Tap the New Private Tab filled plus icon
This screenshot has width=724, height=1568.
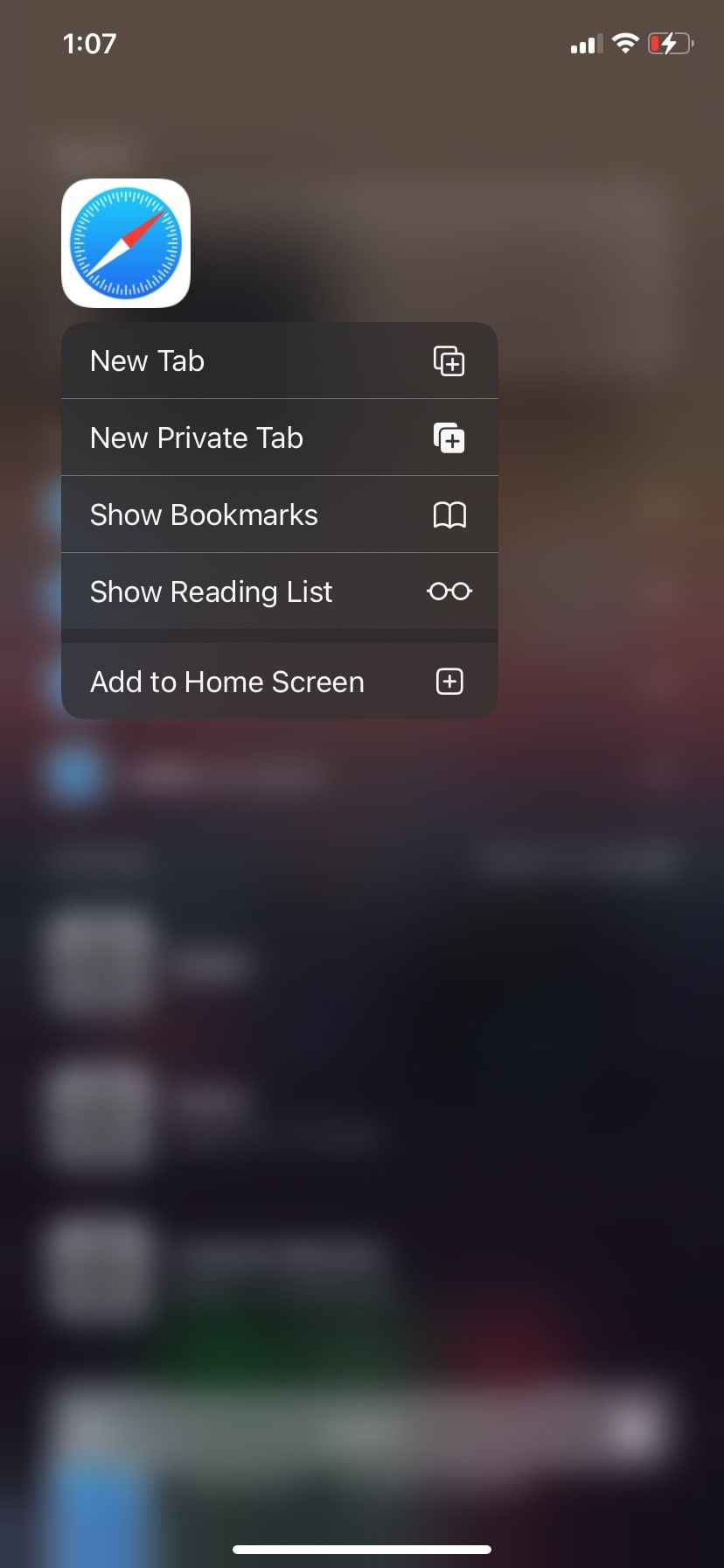click(x=449, y=437)
